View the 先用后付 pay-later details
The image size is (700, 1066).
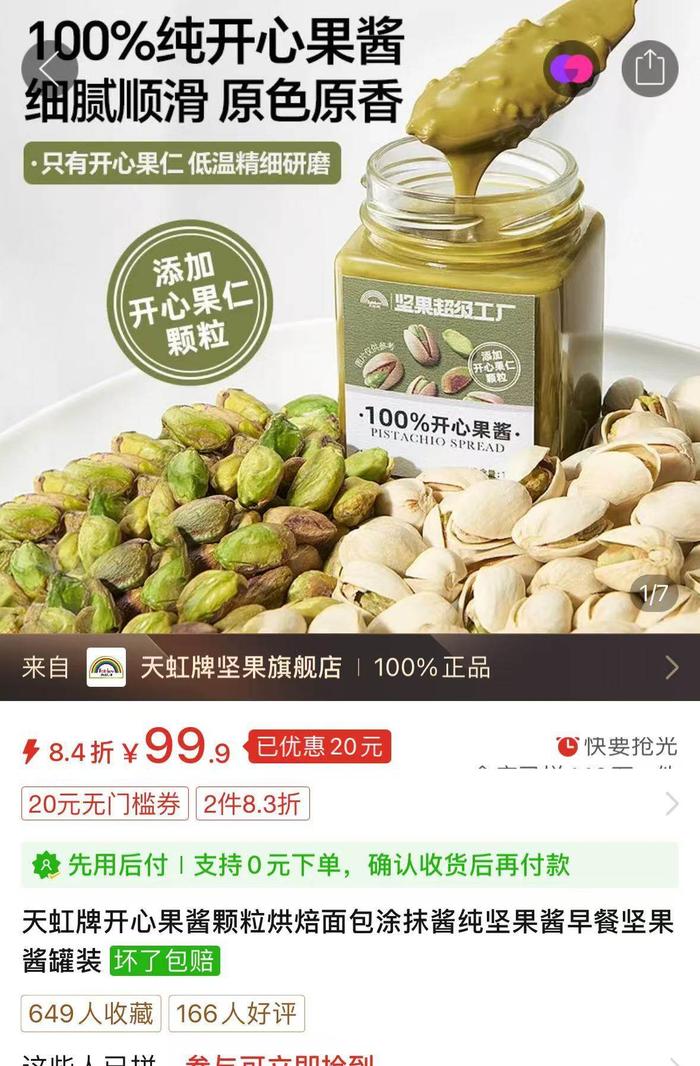(x=300, y=865)
